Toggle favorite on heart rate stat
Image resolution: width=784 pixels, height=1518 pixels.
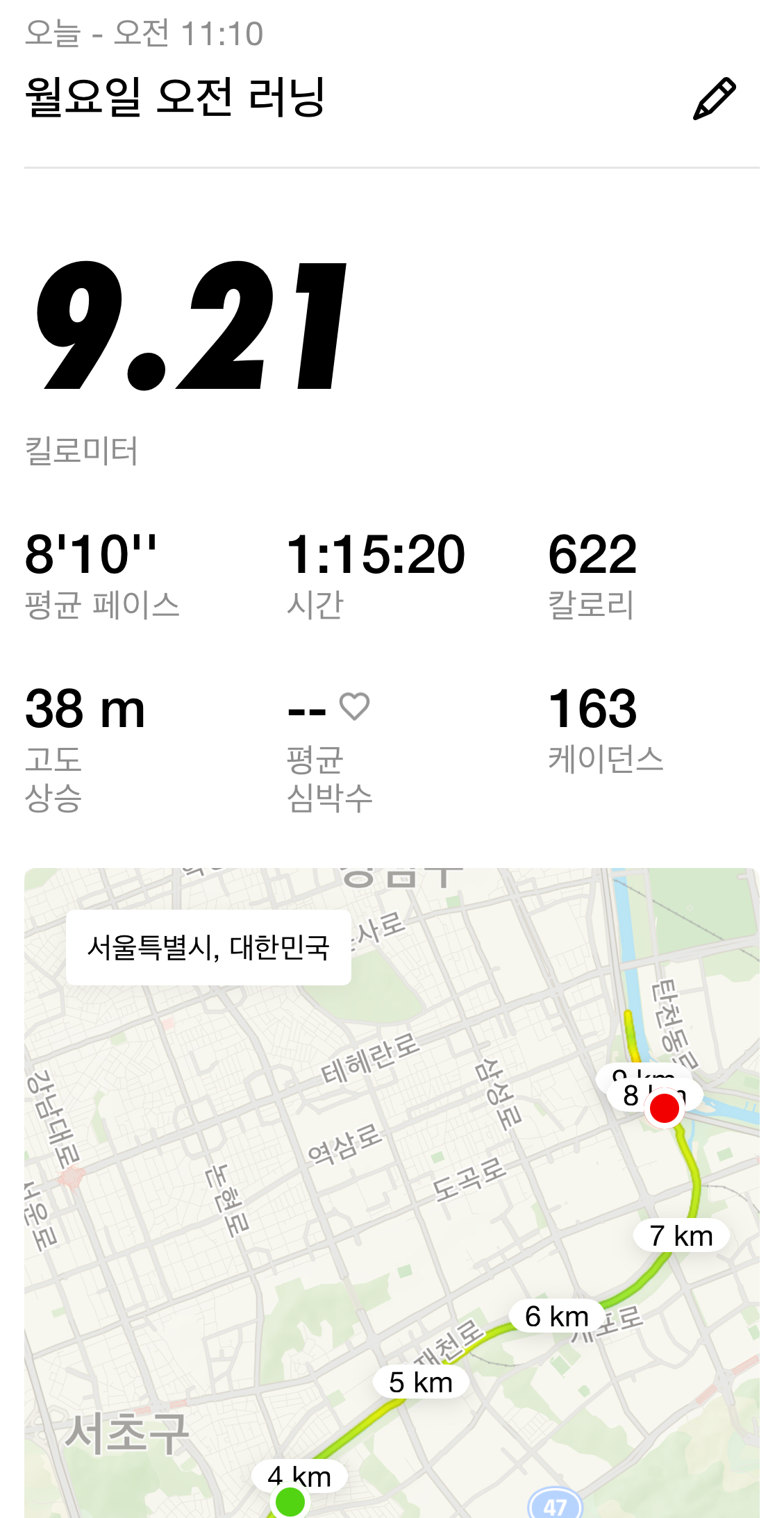354,707
